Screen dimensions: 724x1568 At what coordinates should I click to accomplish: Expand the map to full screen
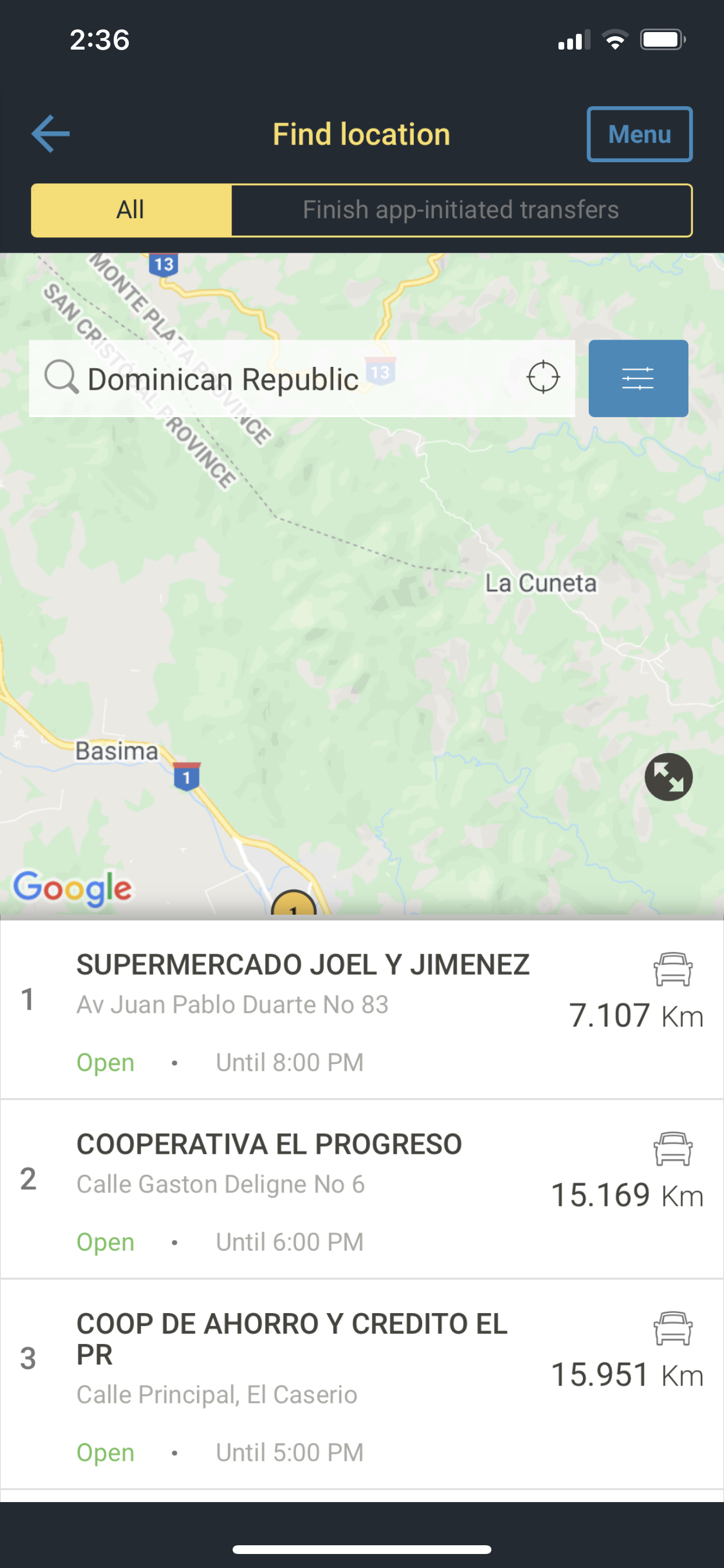point(668,776)
